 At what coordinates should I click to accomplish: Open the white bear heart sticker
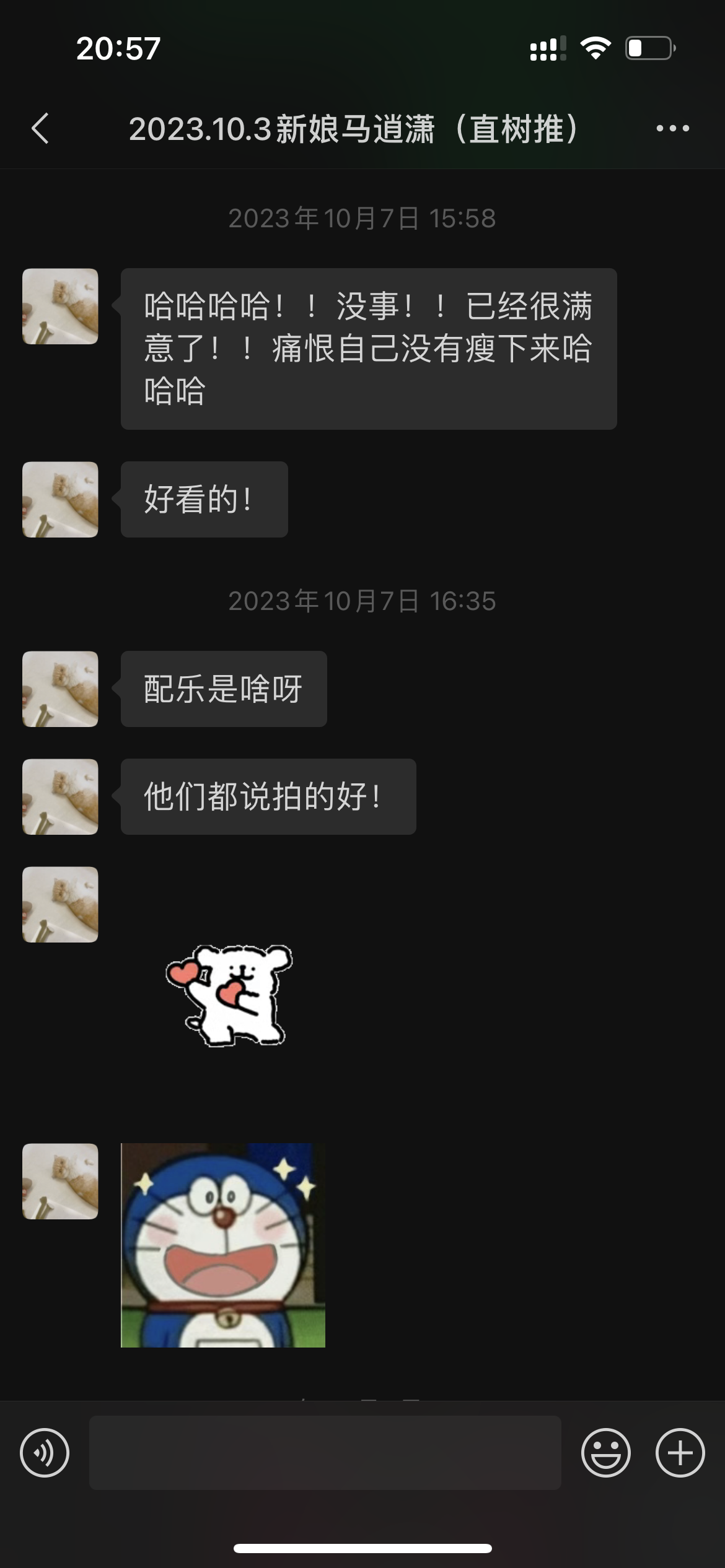point(229,996)
